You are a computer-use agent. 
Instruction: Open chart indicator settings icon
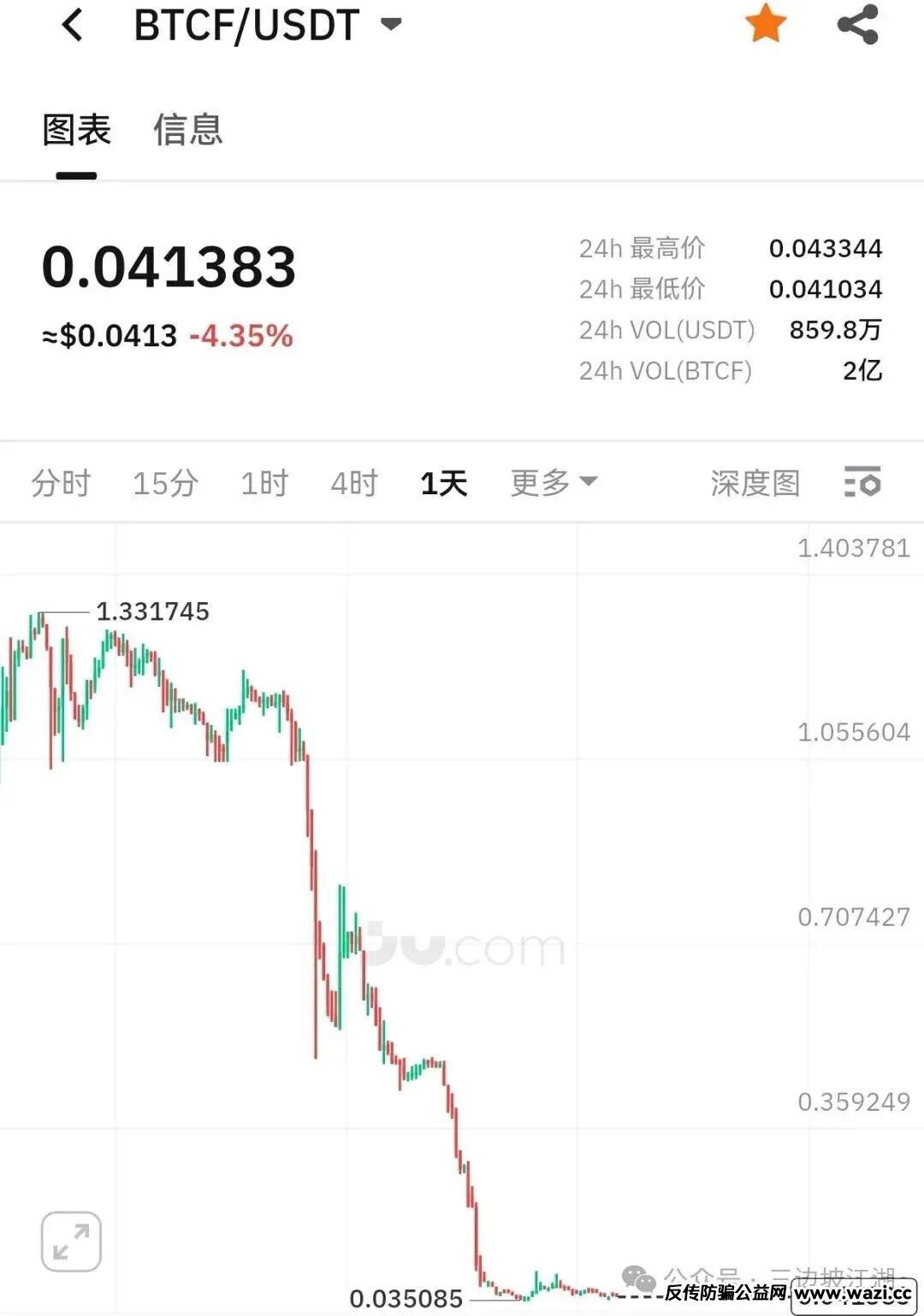pyautogui.click(x=862, y=482)
